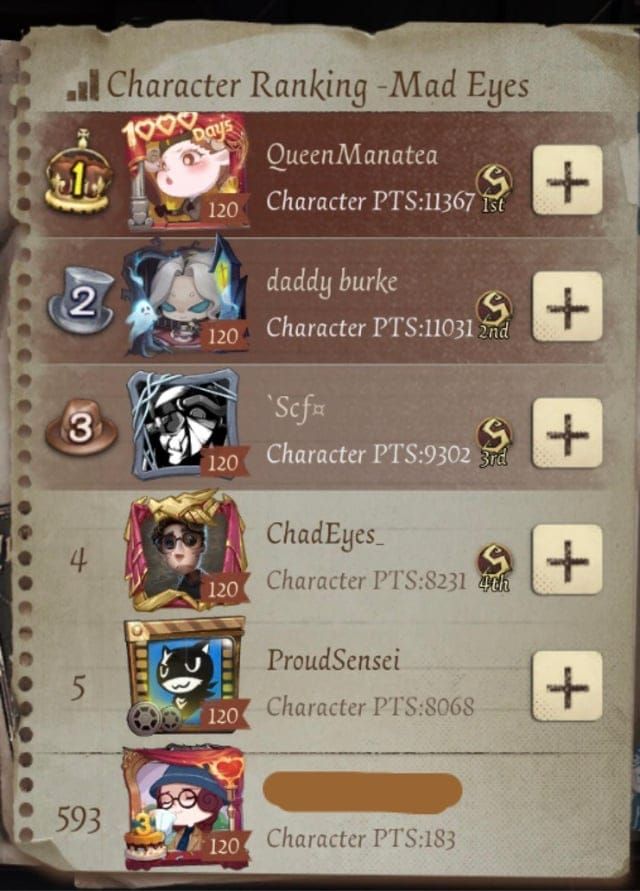Screen dimensions: 640x891
Task: Open your own avatar at rank 593
Action: [x=185, y=805]
